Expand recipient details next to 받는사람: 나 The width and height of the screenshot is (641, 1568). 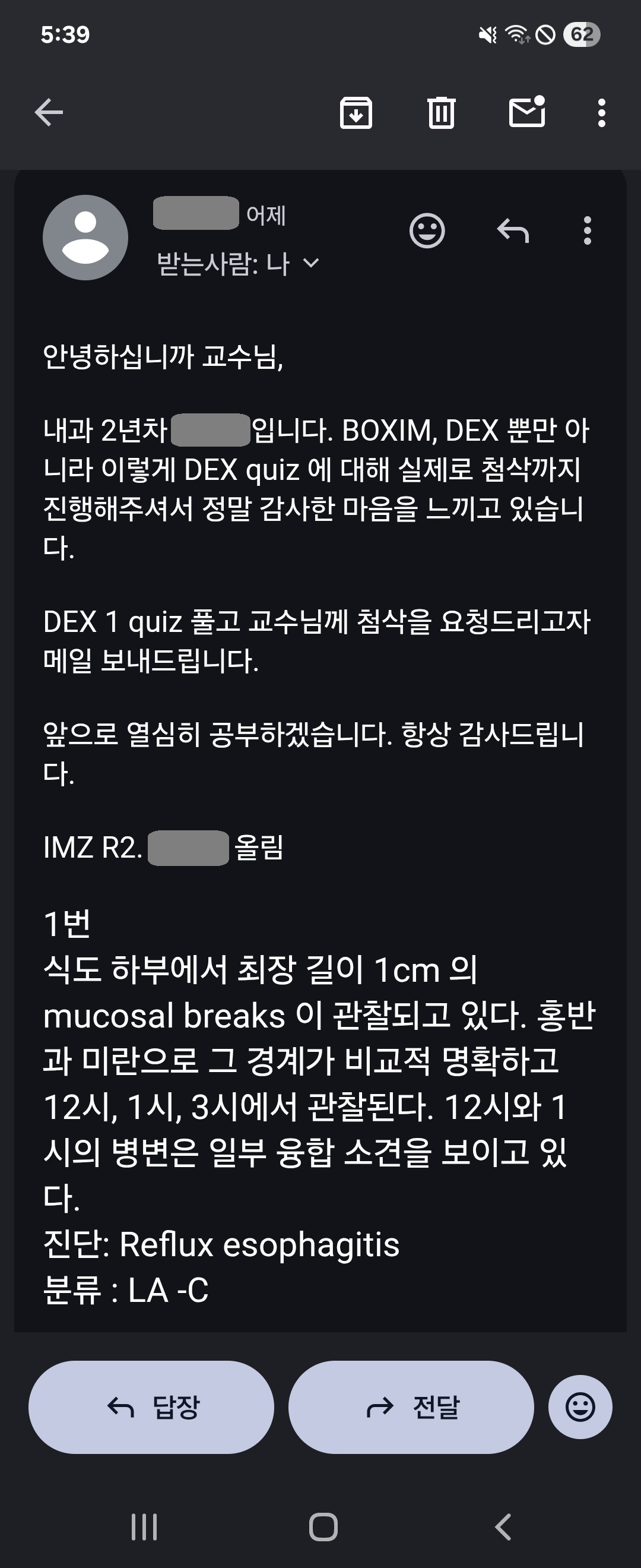(311, 263)
